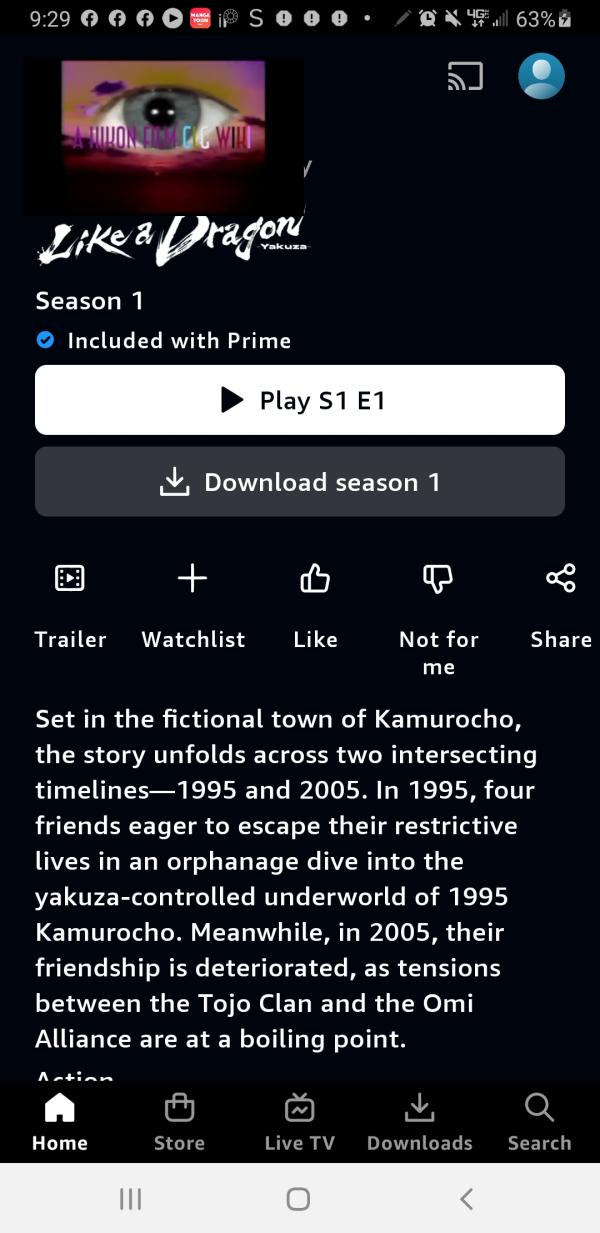Open the Search tab
Viewport: 600px width, 1233px height.
click(539, 1121)
